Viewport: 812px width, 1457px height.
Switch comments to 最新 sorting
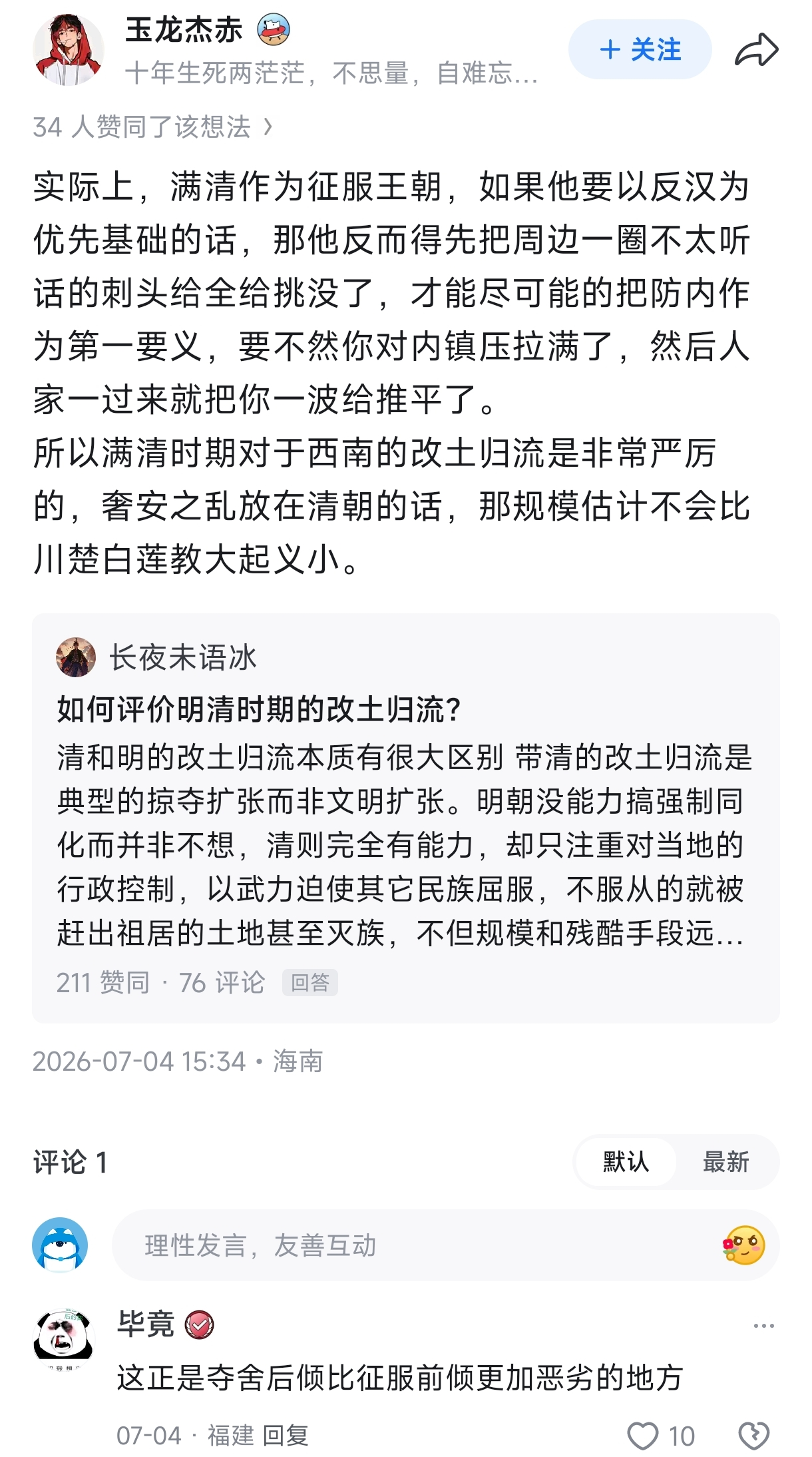(x=725, y=1162)
